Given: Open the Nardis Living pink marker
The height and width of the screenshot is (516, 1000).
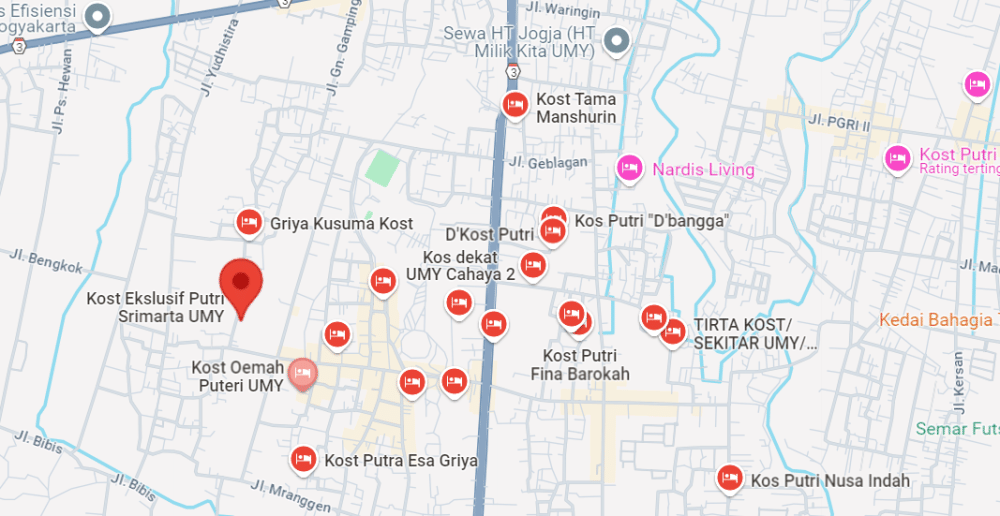Looking at the screenshot, I should tap(629, 168).
